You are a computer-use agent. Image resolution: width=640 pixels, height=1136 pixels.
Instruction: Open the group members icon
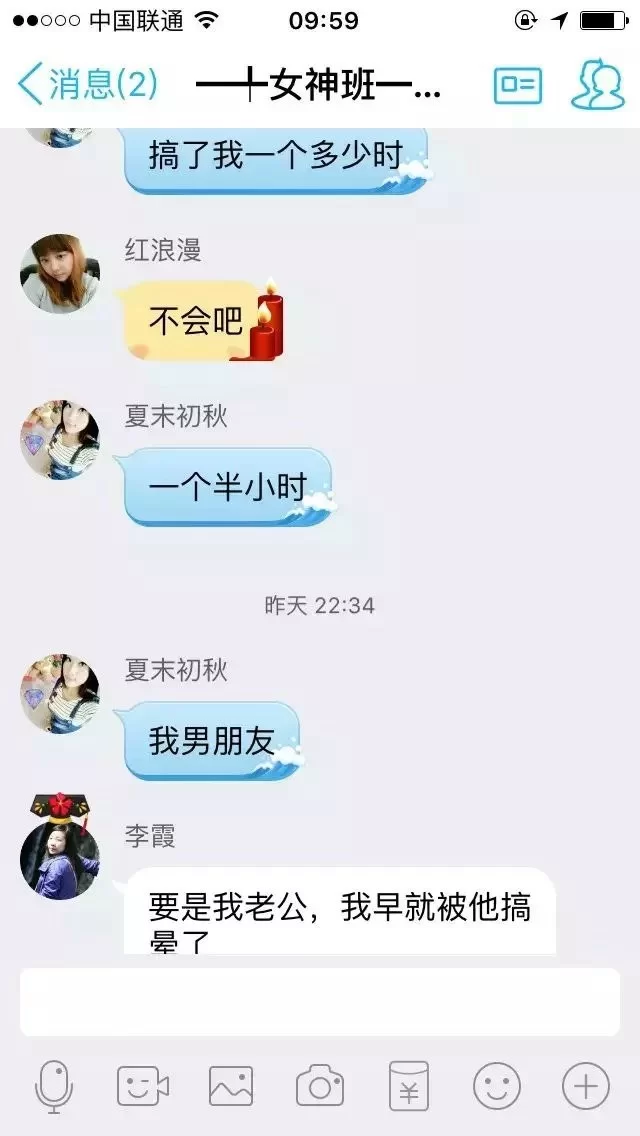tap(597, 86)
